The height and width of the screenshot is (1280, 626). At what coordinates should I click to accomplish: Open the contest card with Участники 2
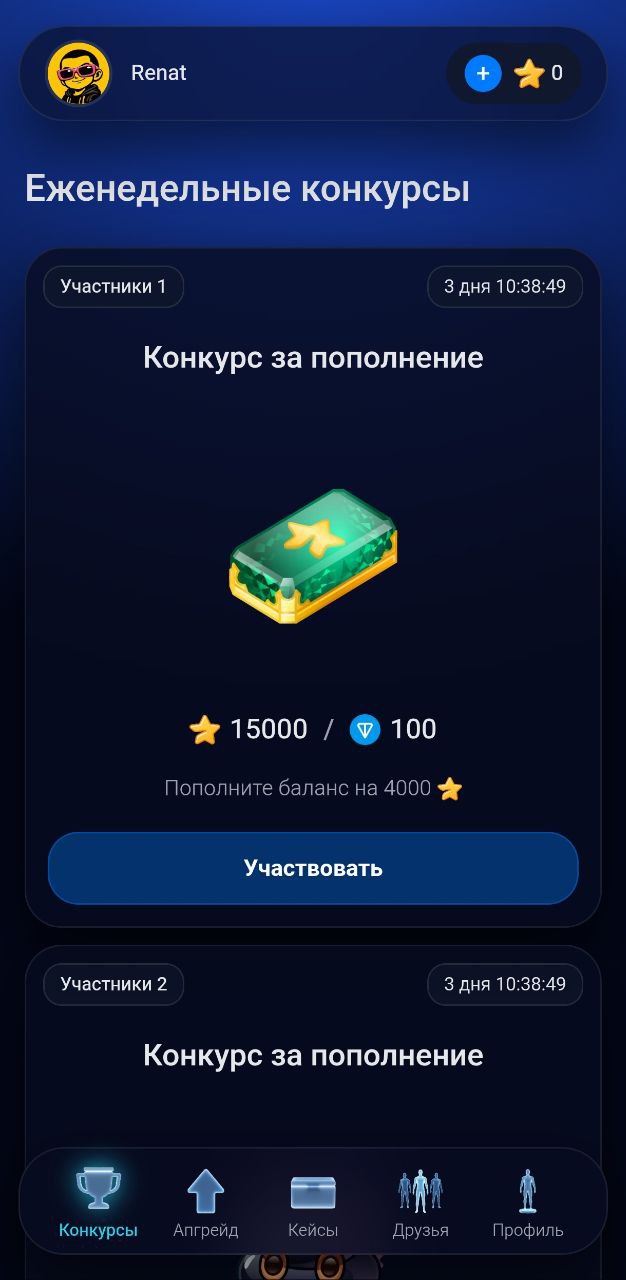[x=313, y=1055]
